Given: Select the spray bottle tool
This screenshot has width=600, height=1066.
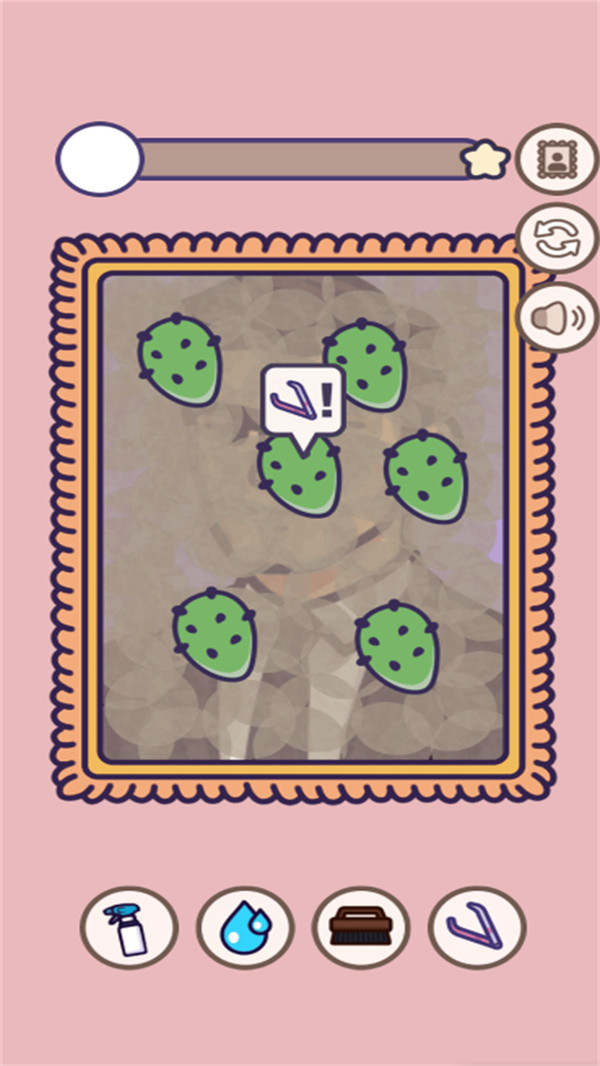Looking at the screenshot, I should 129,927.
